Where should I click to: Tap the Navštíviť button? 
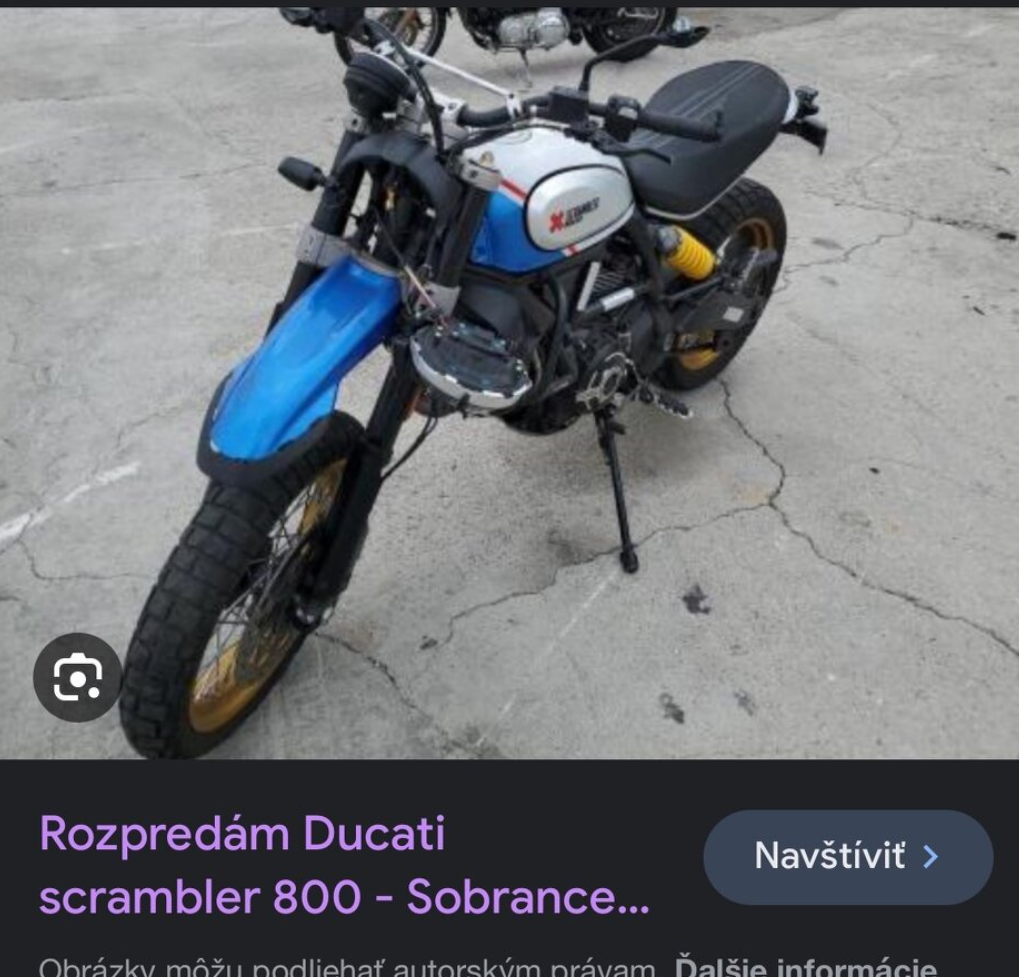(847, 857)
